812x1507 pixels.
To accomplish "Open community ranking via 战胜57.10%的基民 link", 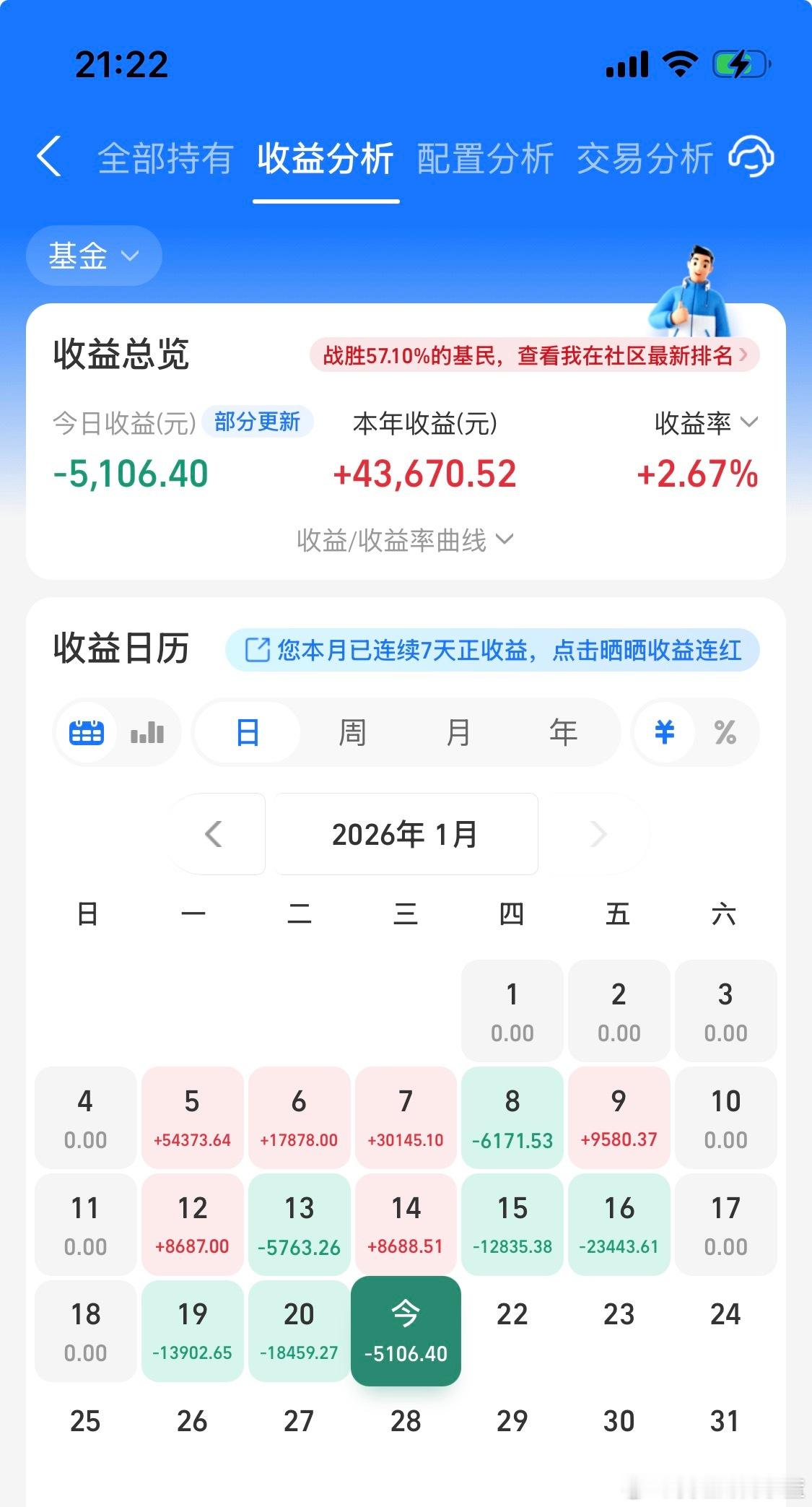I will (x=533, y=355).
